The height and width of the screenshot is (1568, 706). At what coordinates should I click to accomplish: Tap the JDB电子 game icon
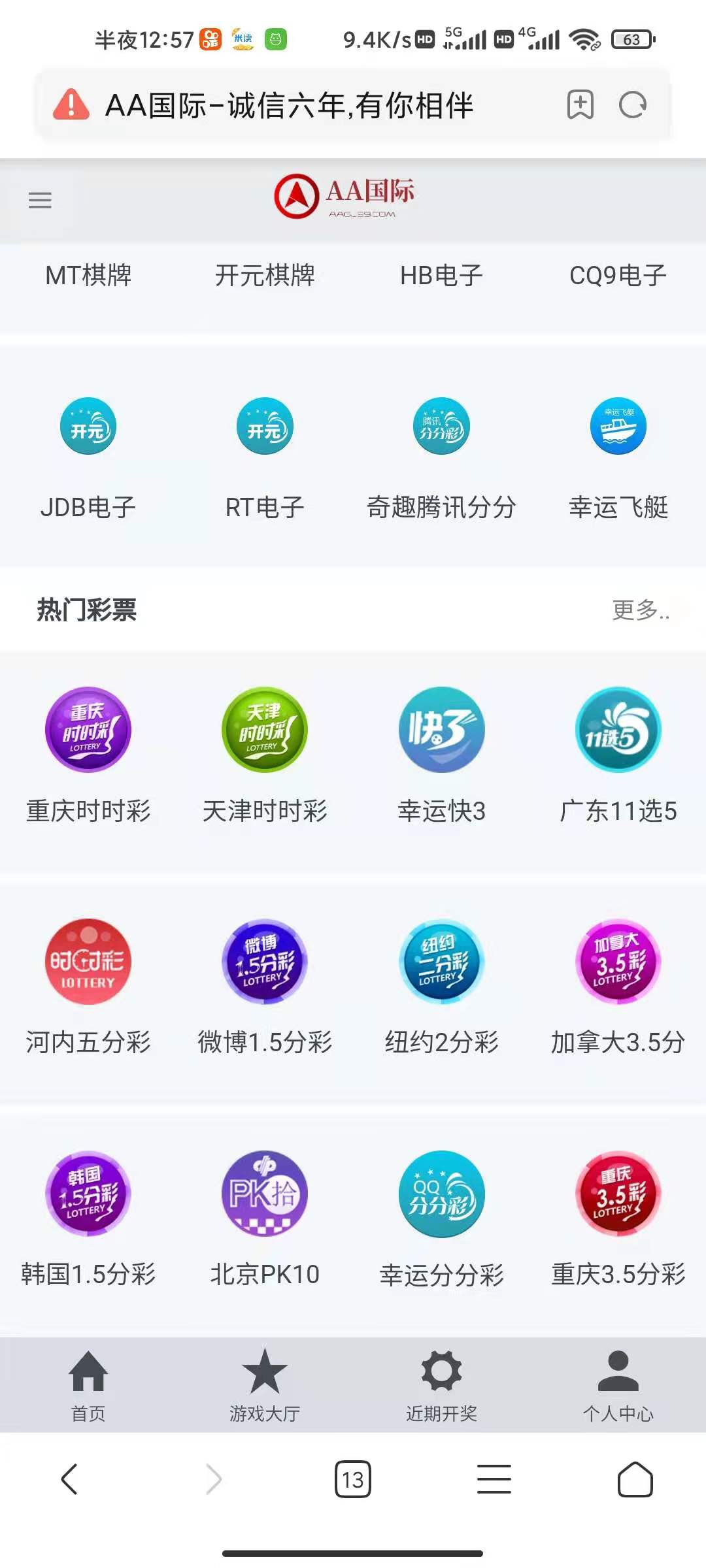[88, 426]
